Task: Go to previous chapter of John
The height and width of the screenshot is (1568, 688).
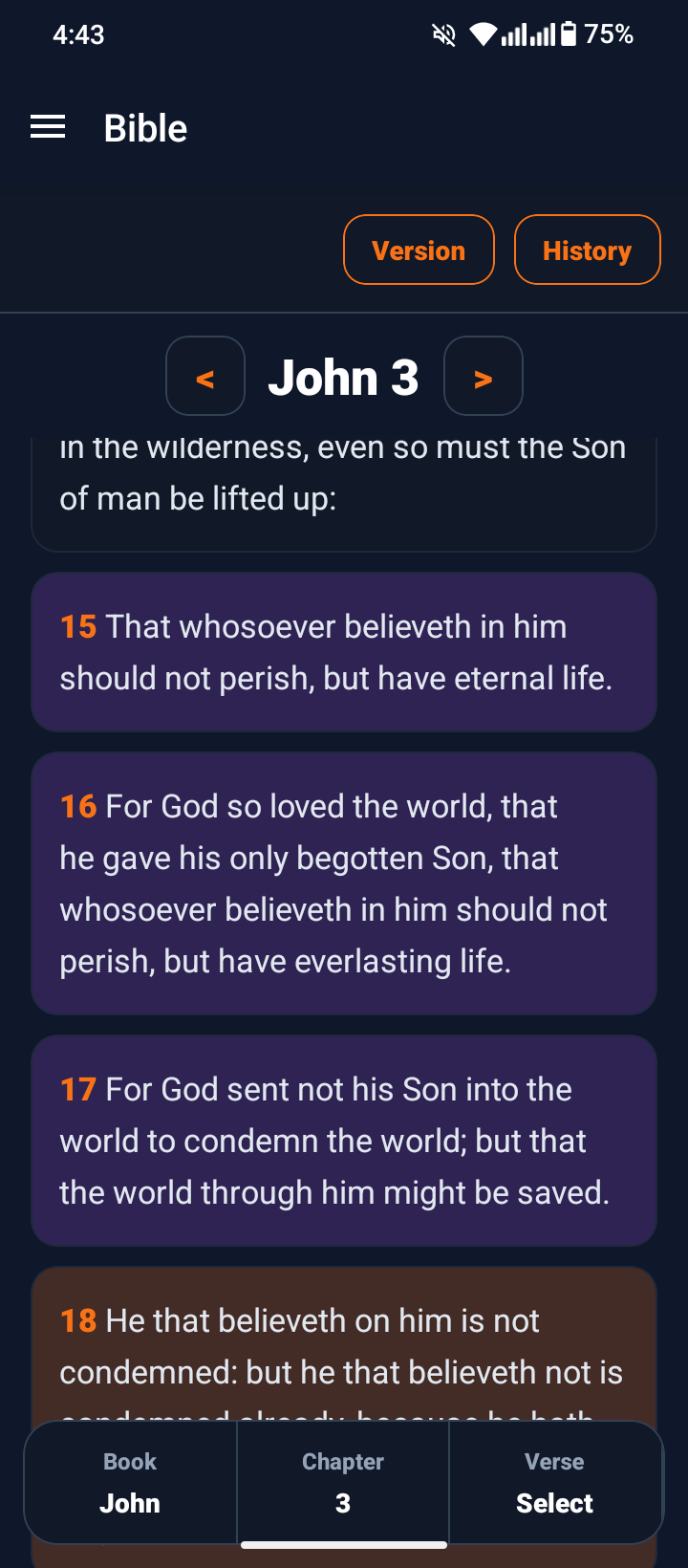Action: [205, 376]
